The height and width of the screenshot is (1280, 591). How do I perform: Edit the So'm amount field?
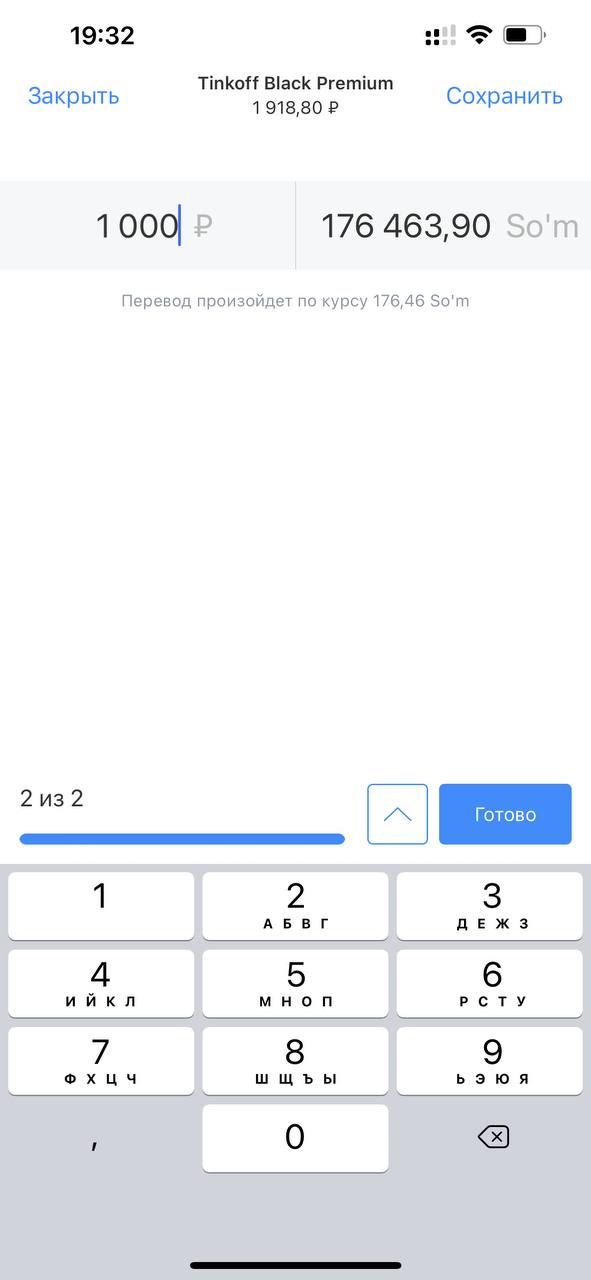tap(444, 226)
